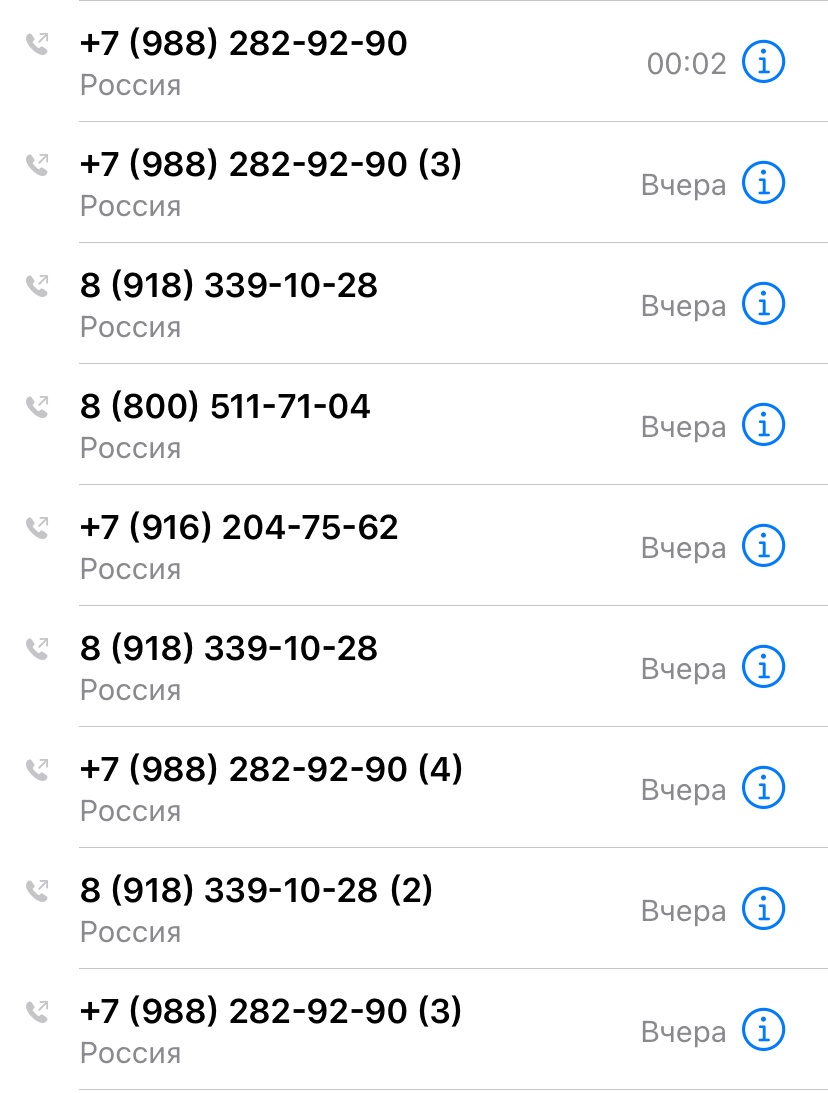Image resolution: width=828 pixels, height=1093 pixels.
Task: Call +7 (988) 282-92-90 (4) entry
Action: pyautogui.click(x=270, y=770)
